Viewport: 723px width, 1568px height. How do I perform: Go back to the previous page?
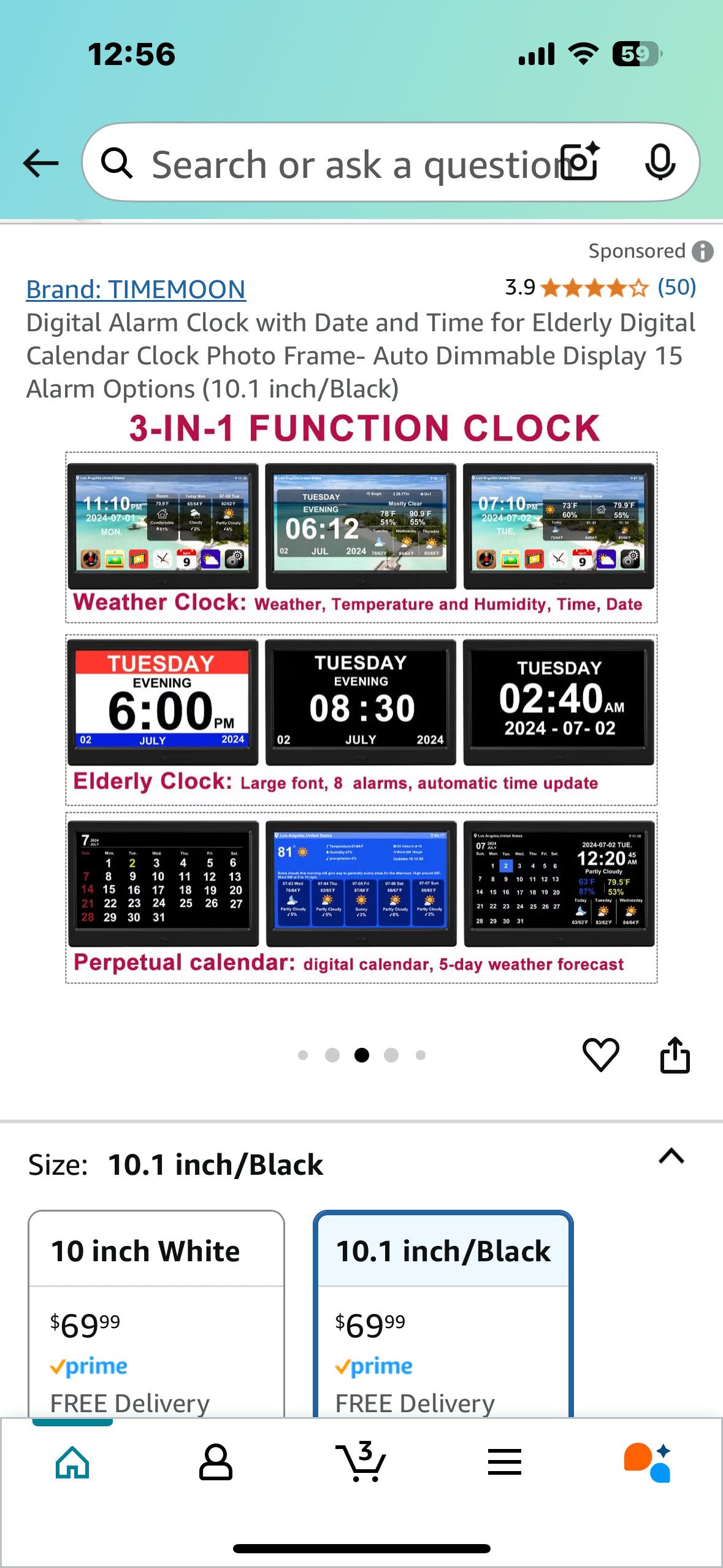(40, 163)
